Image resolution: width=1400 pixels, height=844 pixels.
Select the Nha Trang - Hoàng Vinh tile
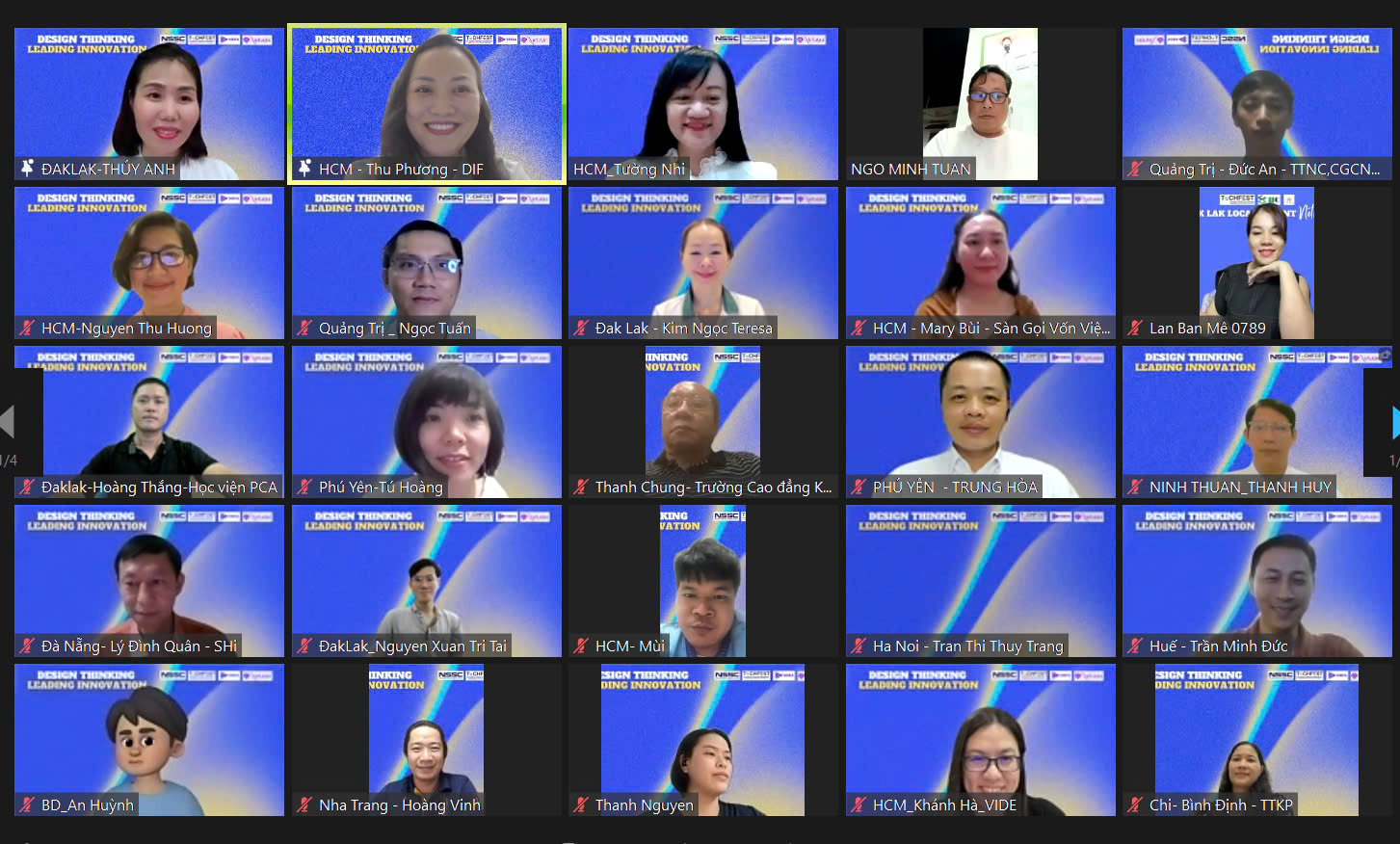click(x=427, y=740)
